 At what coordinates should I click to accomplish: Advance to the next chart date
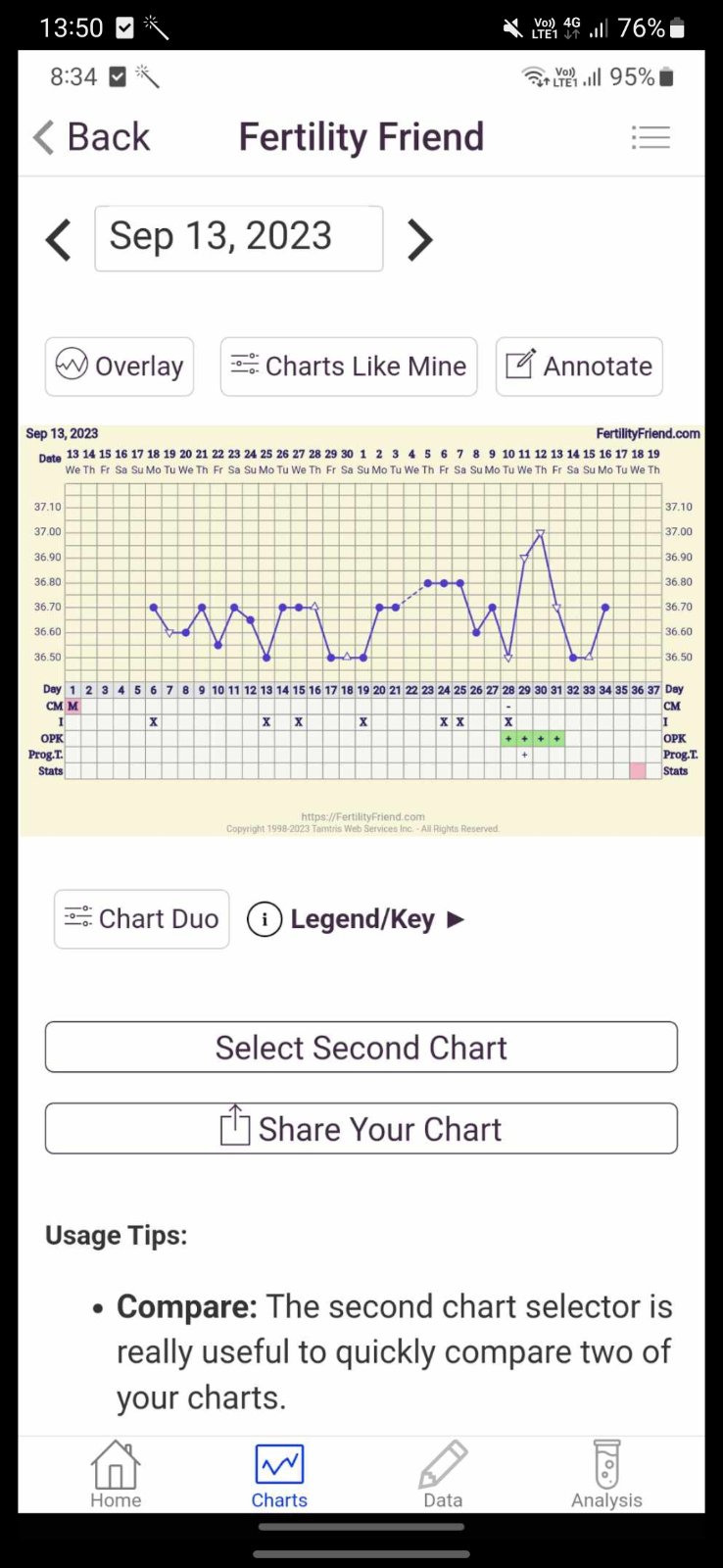(x=419, y=239)
